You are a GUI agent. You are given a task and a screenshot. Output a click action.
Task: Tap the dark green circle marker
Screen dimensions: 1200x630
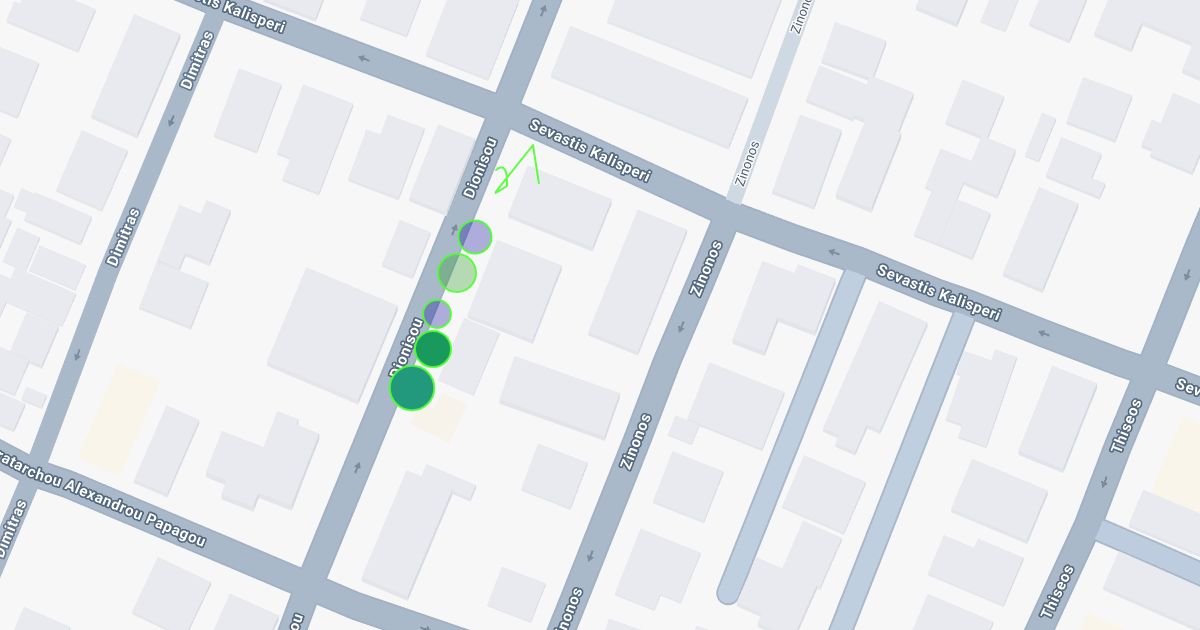pyautogui.click(x=433, y=350)
